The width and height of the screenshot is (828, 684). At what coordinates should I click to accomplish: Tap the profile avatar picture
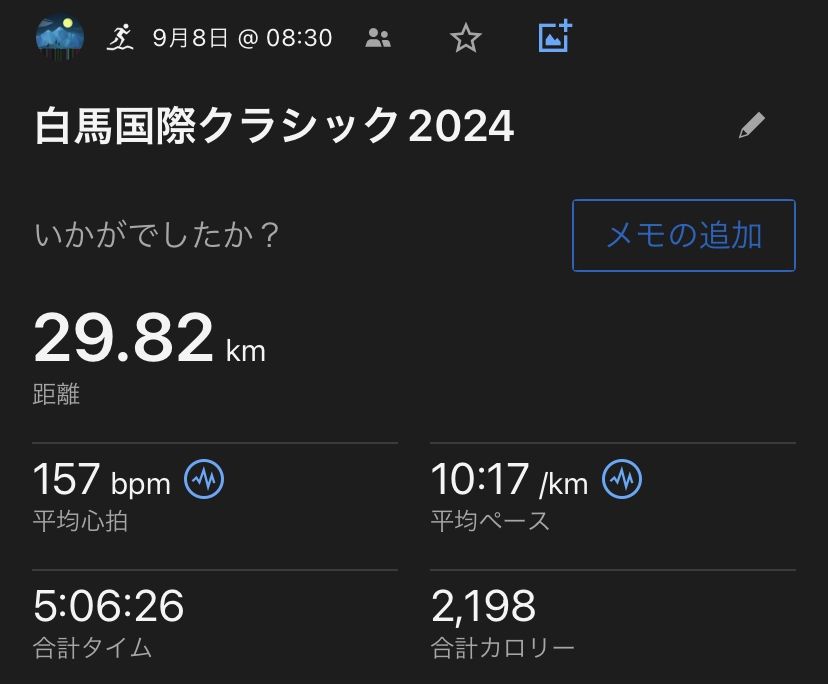(60, 38)
